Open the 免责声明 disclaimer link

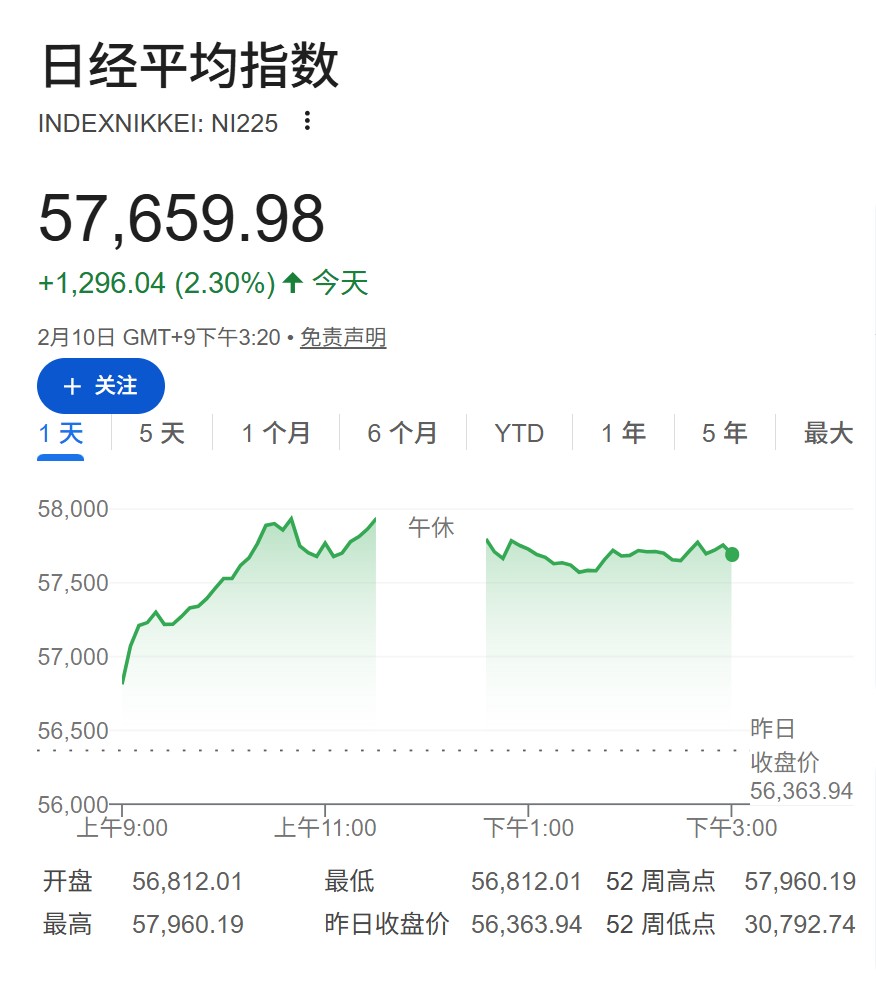[343, 338]
